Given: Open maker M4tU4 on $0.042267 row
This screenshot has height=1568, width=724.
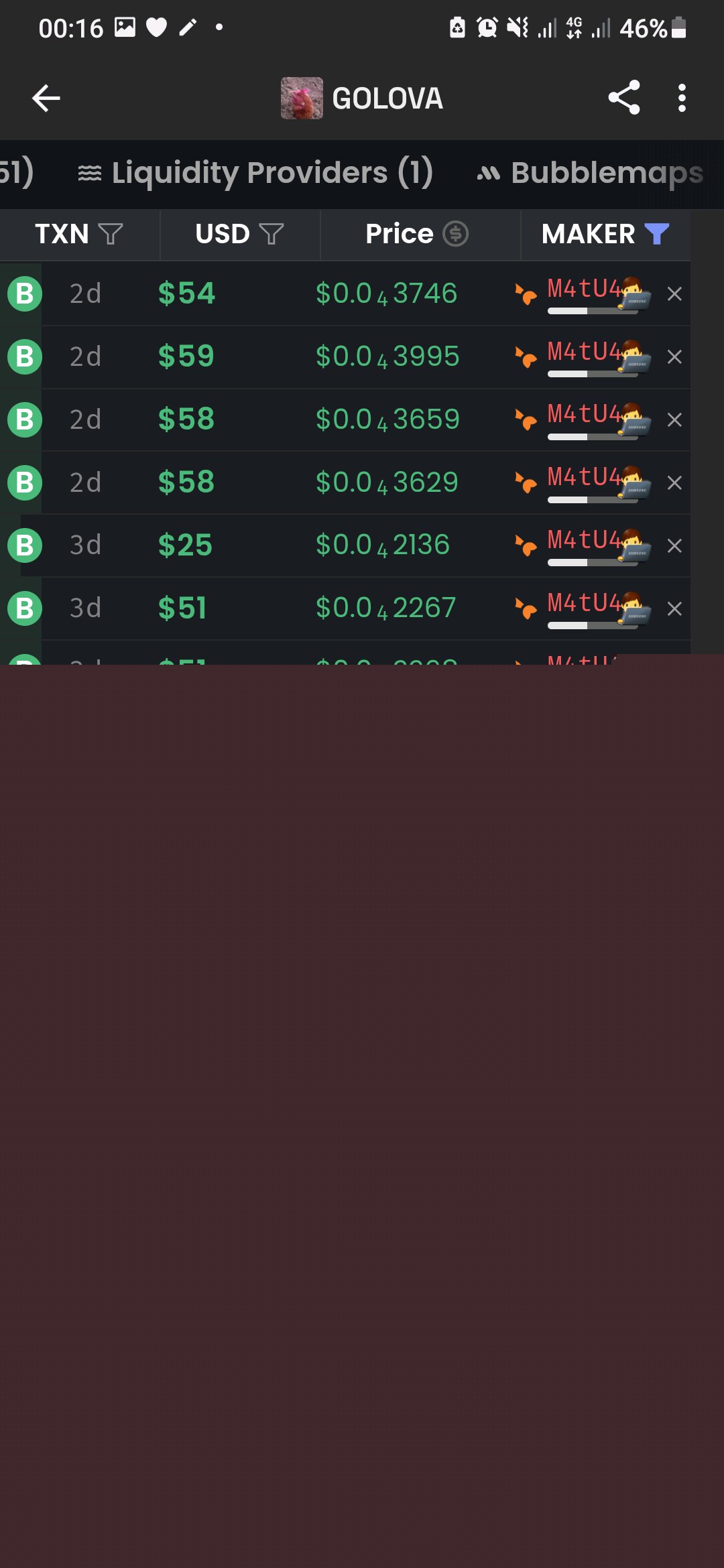Looking at the screenshot, I should tap(585, 604).
